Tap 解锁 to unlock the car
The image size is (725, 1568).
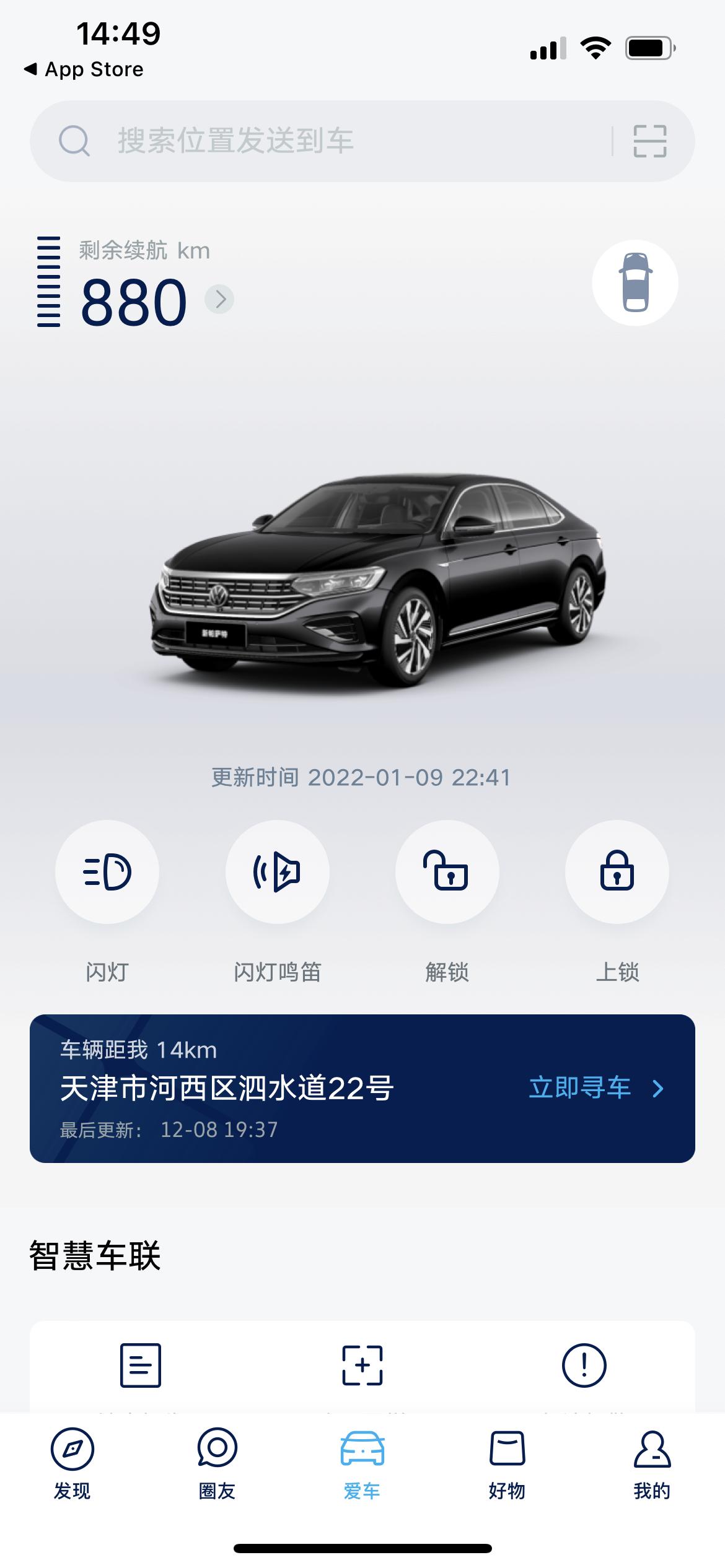click(x=447, y=872)
